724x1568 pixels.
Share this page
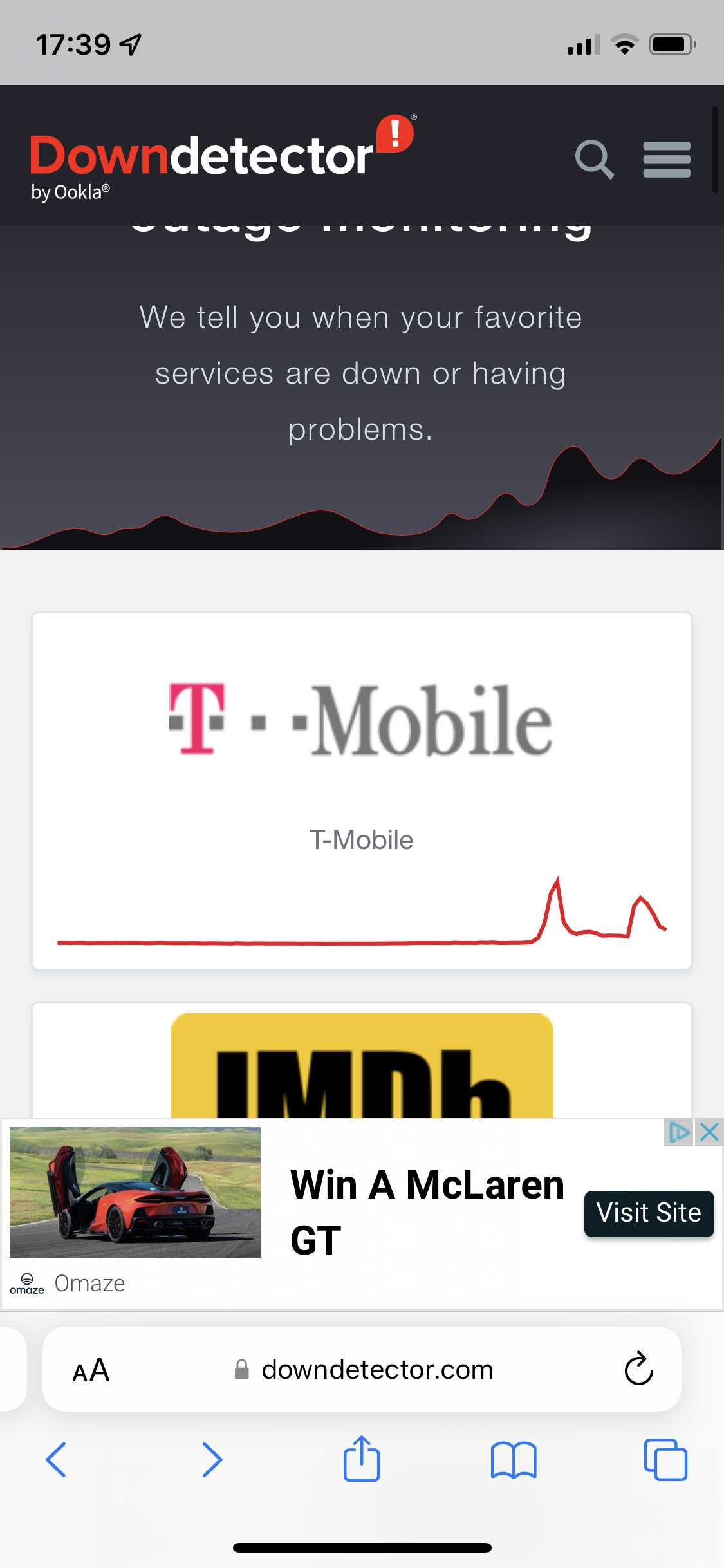pyautogui.click(x=362, y=1459)
